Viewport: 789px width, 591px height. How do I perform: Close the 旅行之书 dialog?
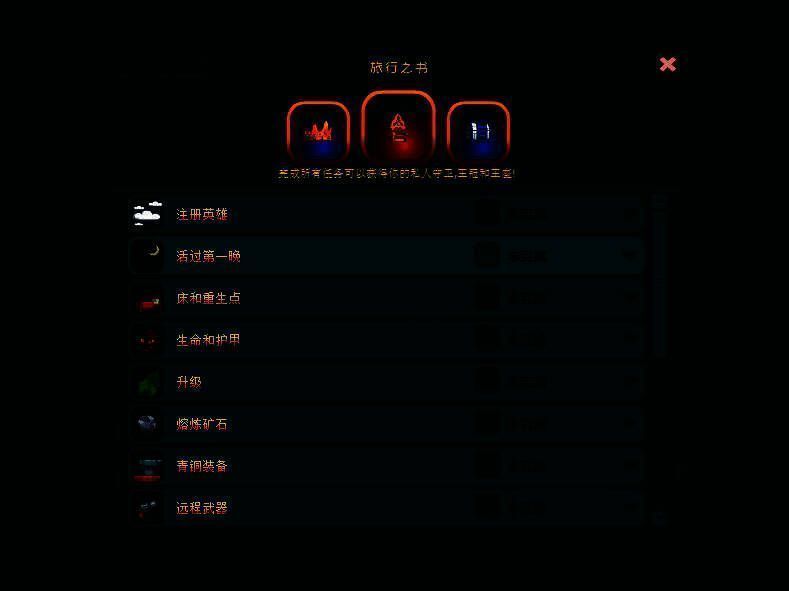pos(668,64)
